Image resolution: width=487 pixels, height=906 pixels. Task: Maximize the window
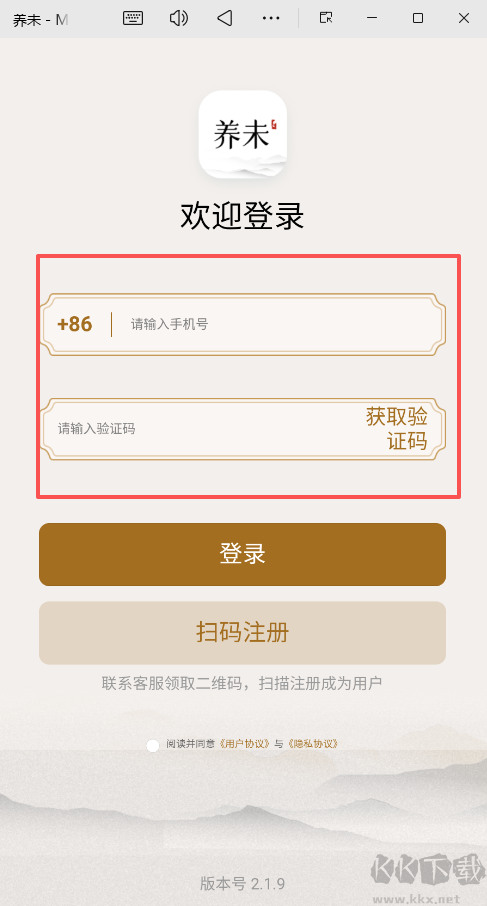coord(418,18)
